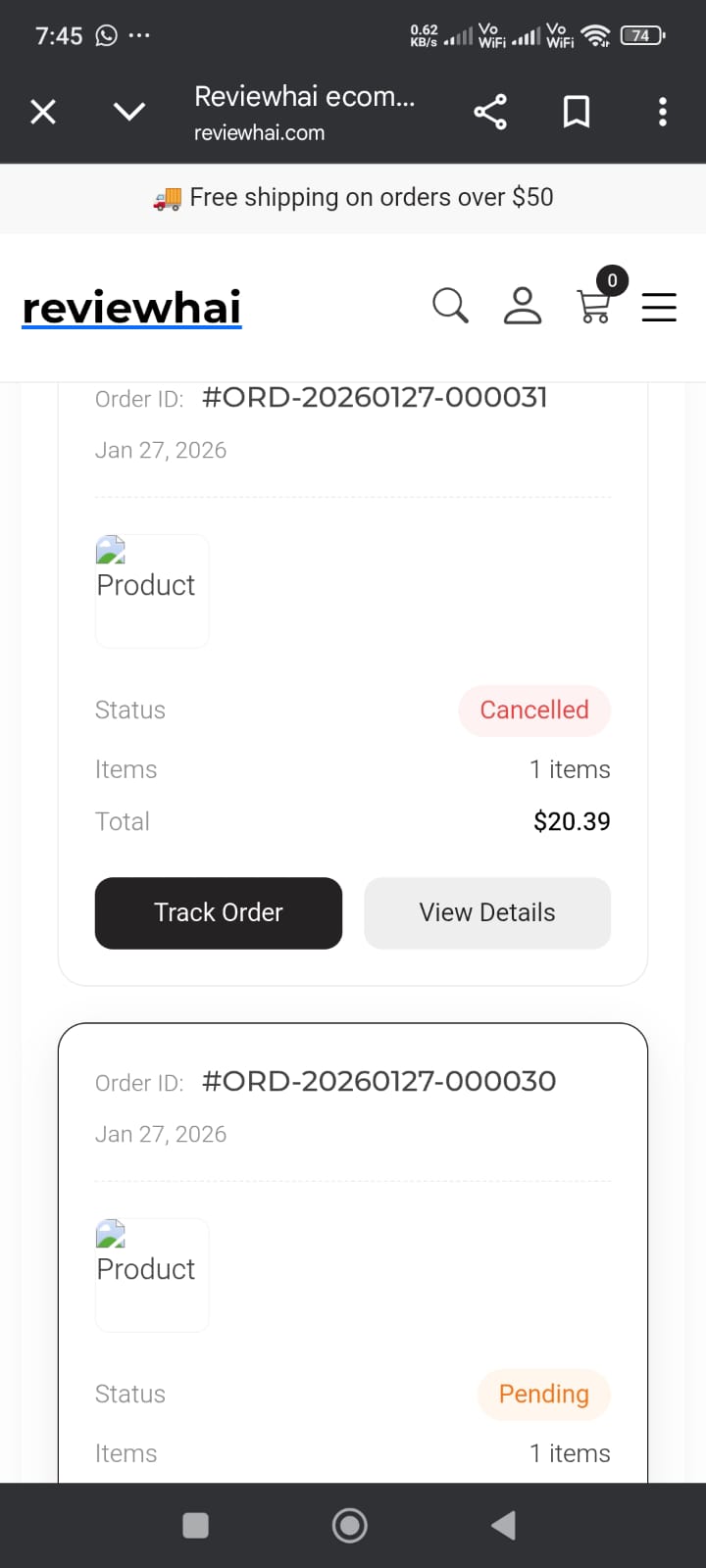Viewport: 706px width, 1568px height.
Task: Tap the Android back navigation button
Action: tap(503, 1525)
